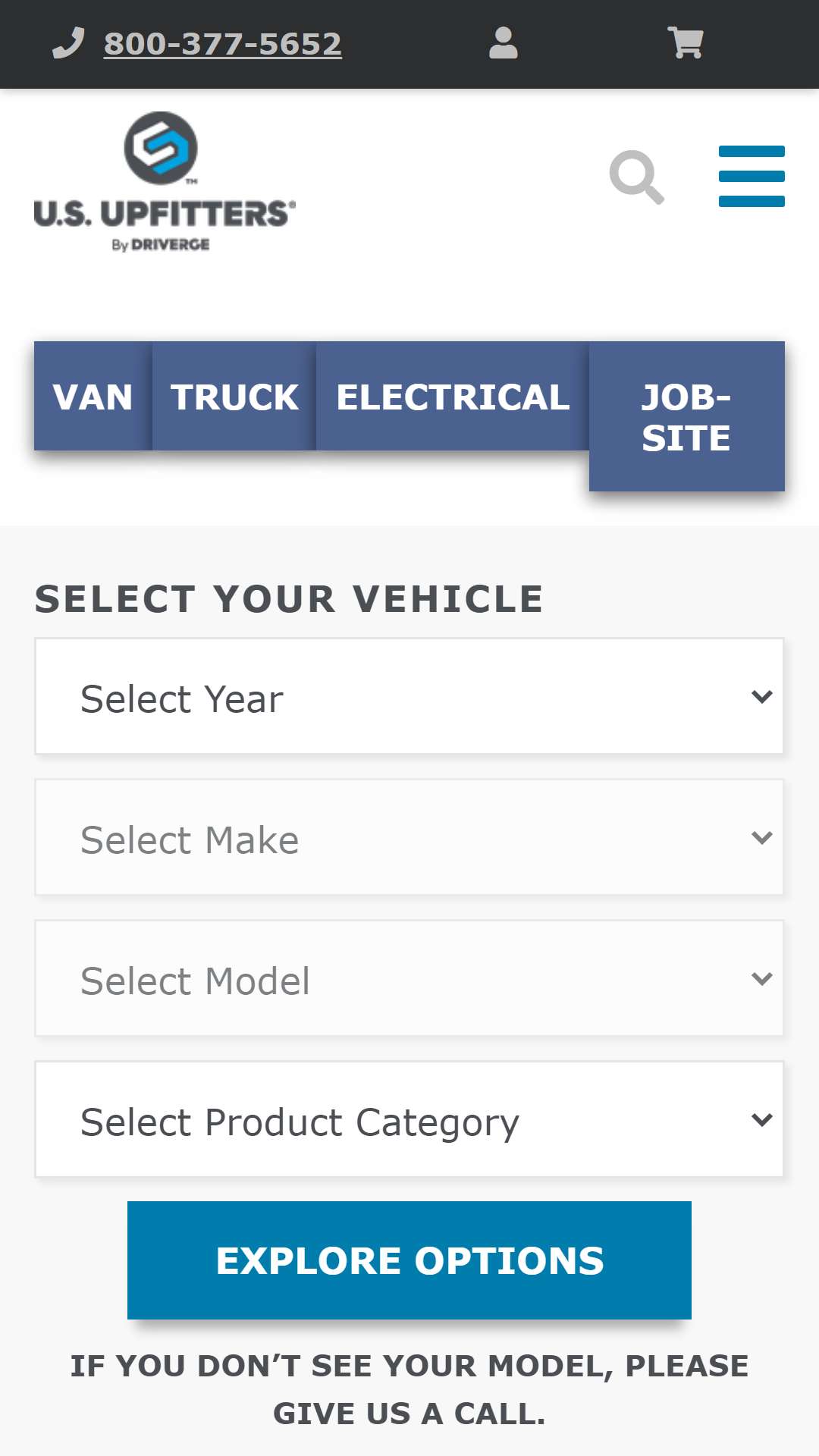Switch to the VAN category
Image resolution: width=819 pixels, height=1456 pixels.
93,396
